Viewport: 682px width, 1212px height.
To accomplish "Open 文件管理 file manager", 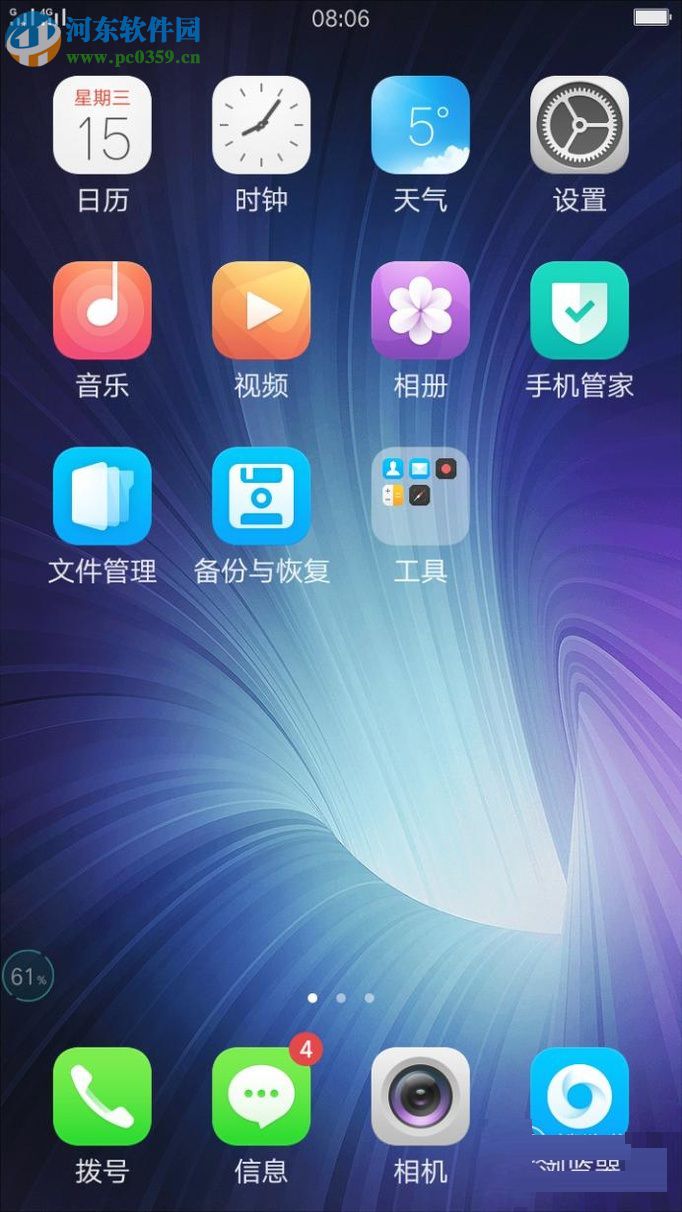I will point(102,496).
